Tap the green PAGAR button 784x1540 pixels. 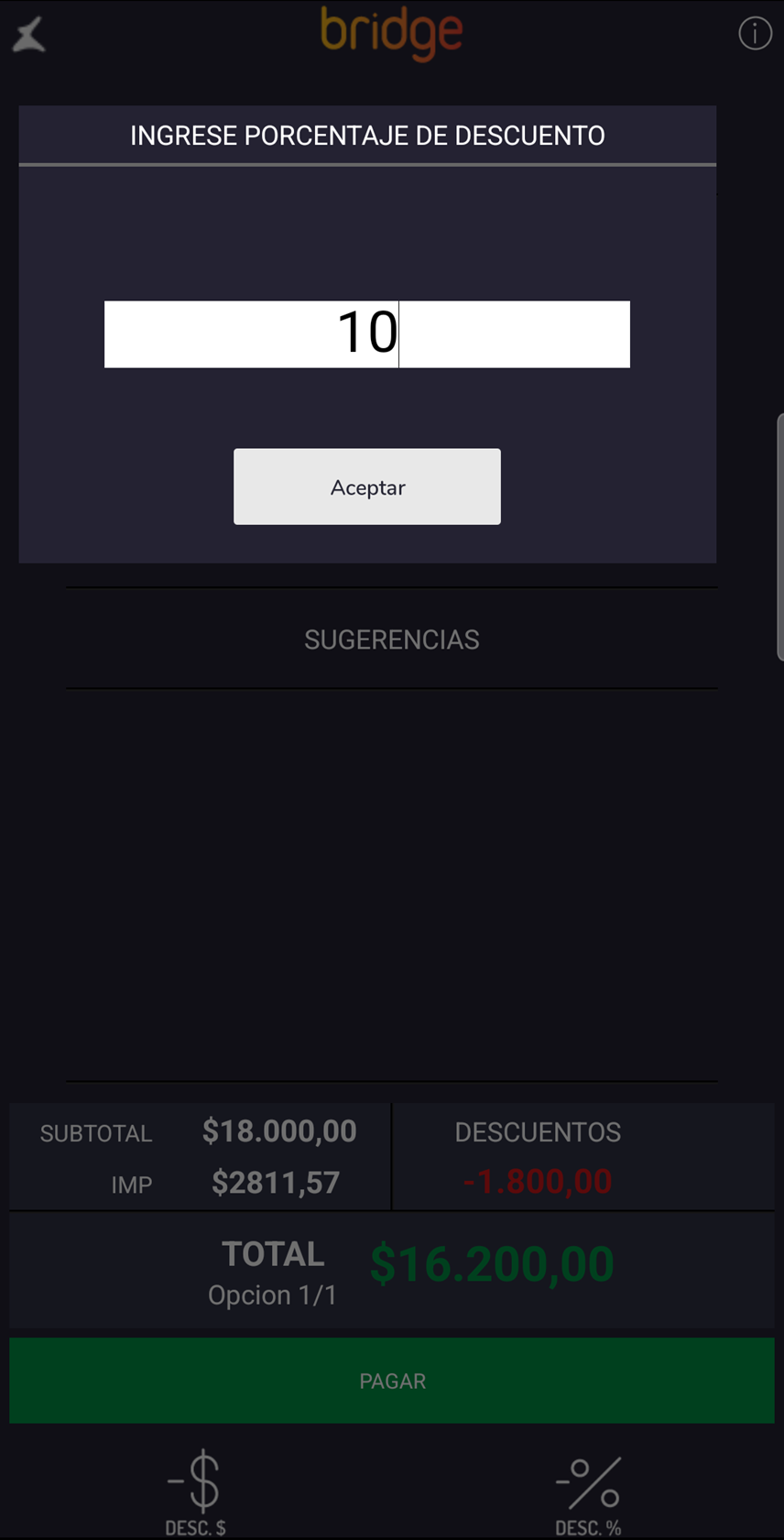click(x=392, y=1380)
